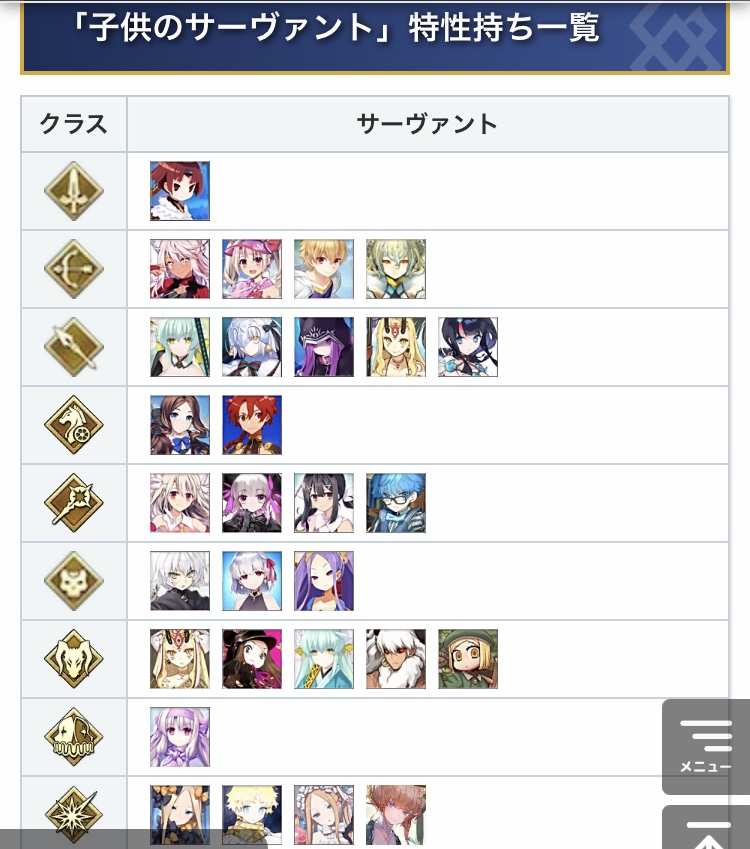Select the blond blue-eyed boy in the Foreigner row
750x849 pixels.
[x=252, y=815]
